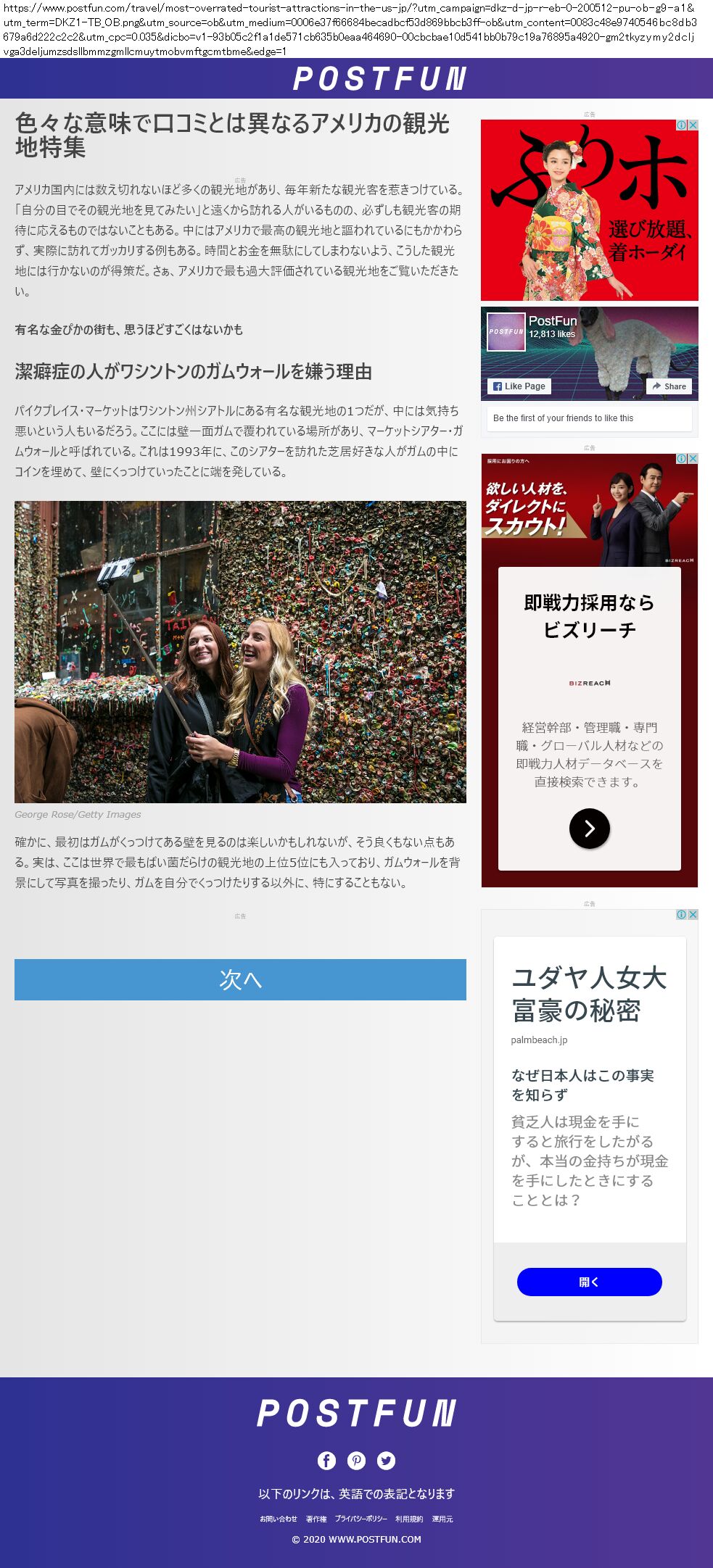Open the ふりホ kimono ad banner
This screenshot has height=1568, width=713.
(589, 210)
